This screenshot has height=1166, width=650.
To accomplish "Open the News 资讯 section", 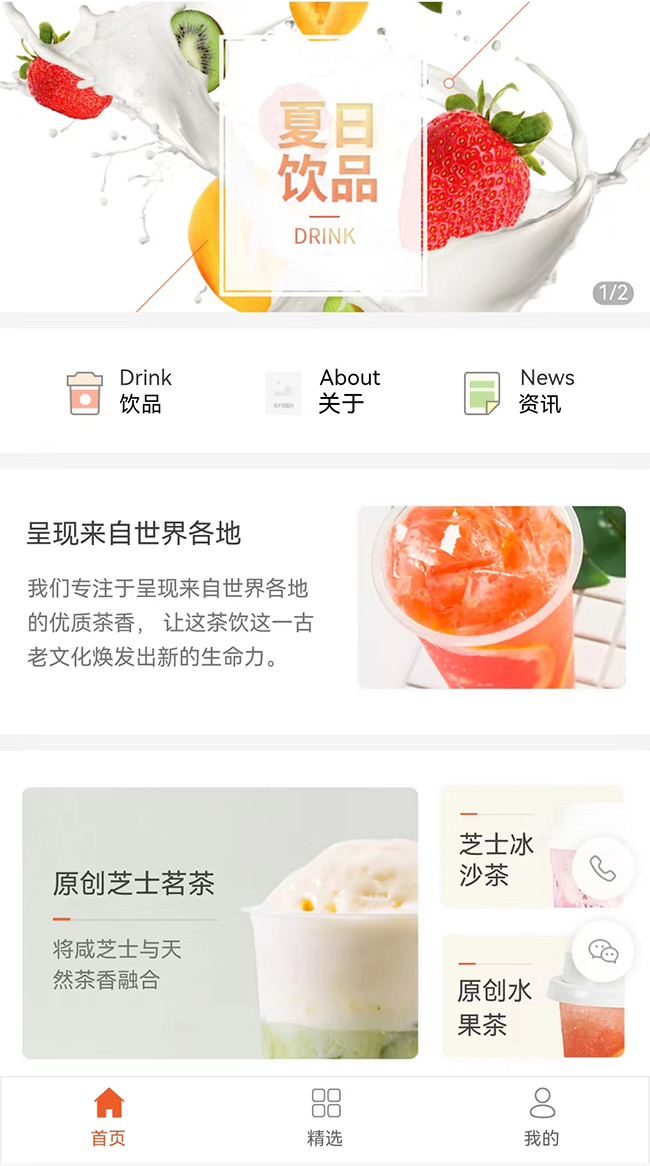I will coord(519,392).
